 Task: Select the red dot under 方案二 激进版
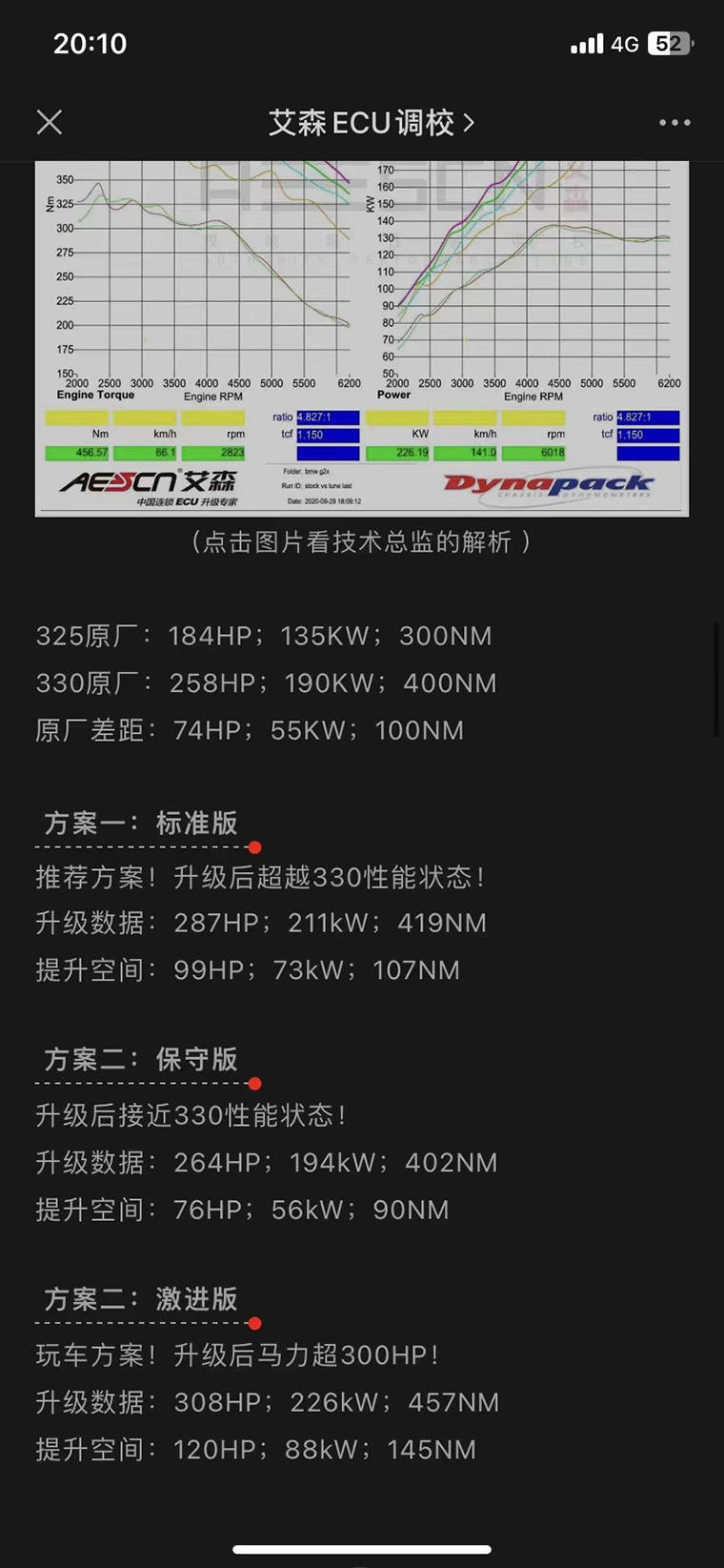point(253,1323)
